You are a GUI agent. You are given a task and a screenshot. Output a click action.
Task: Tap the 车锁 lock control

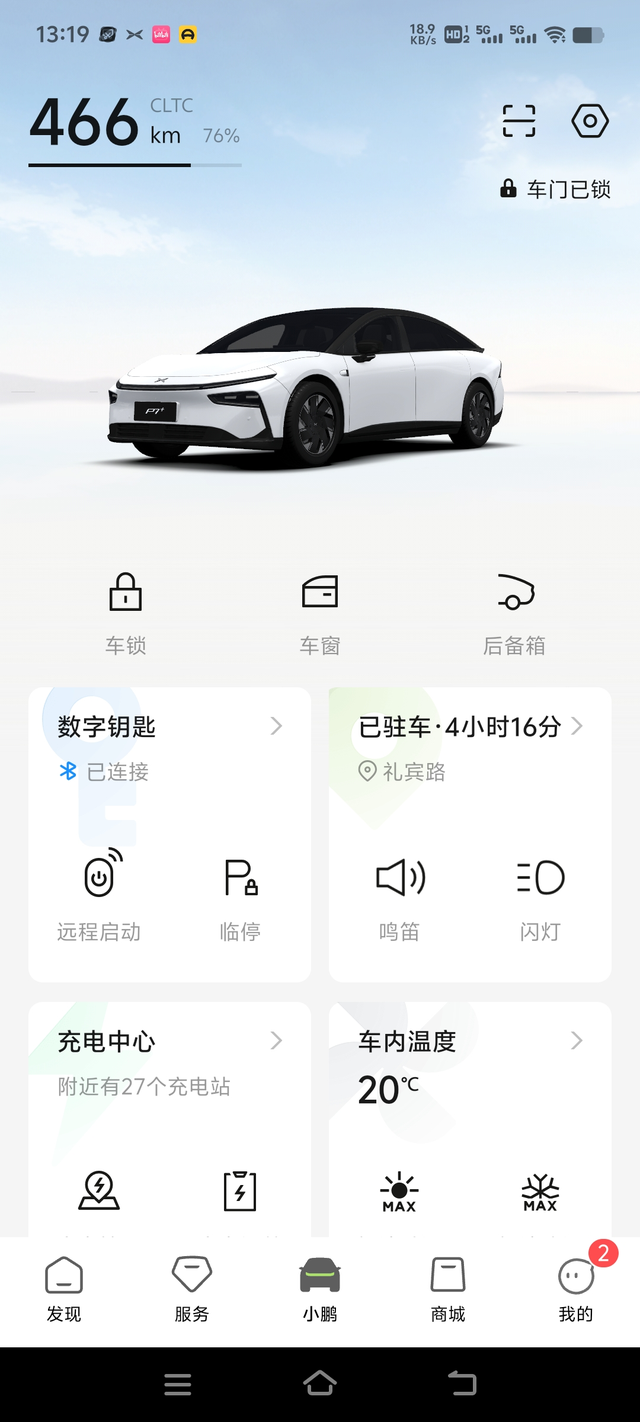126,612
